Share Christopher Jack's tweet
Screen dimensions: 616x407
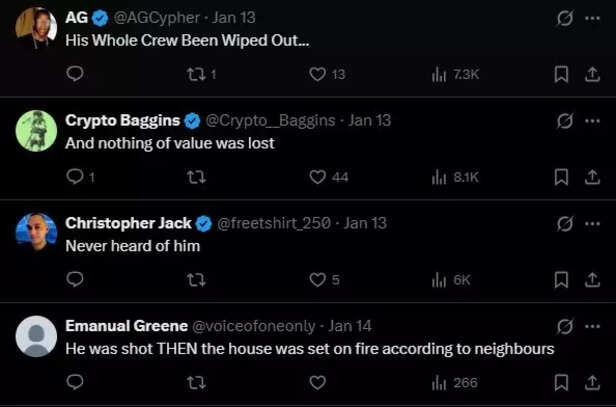pyautogui.click(x=590, y=280)
